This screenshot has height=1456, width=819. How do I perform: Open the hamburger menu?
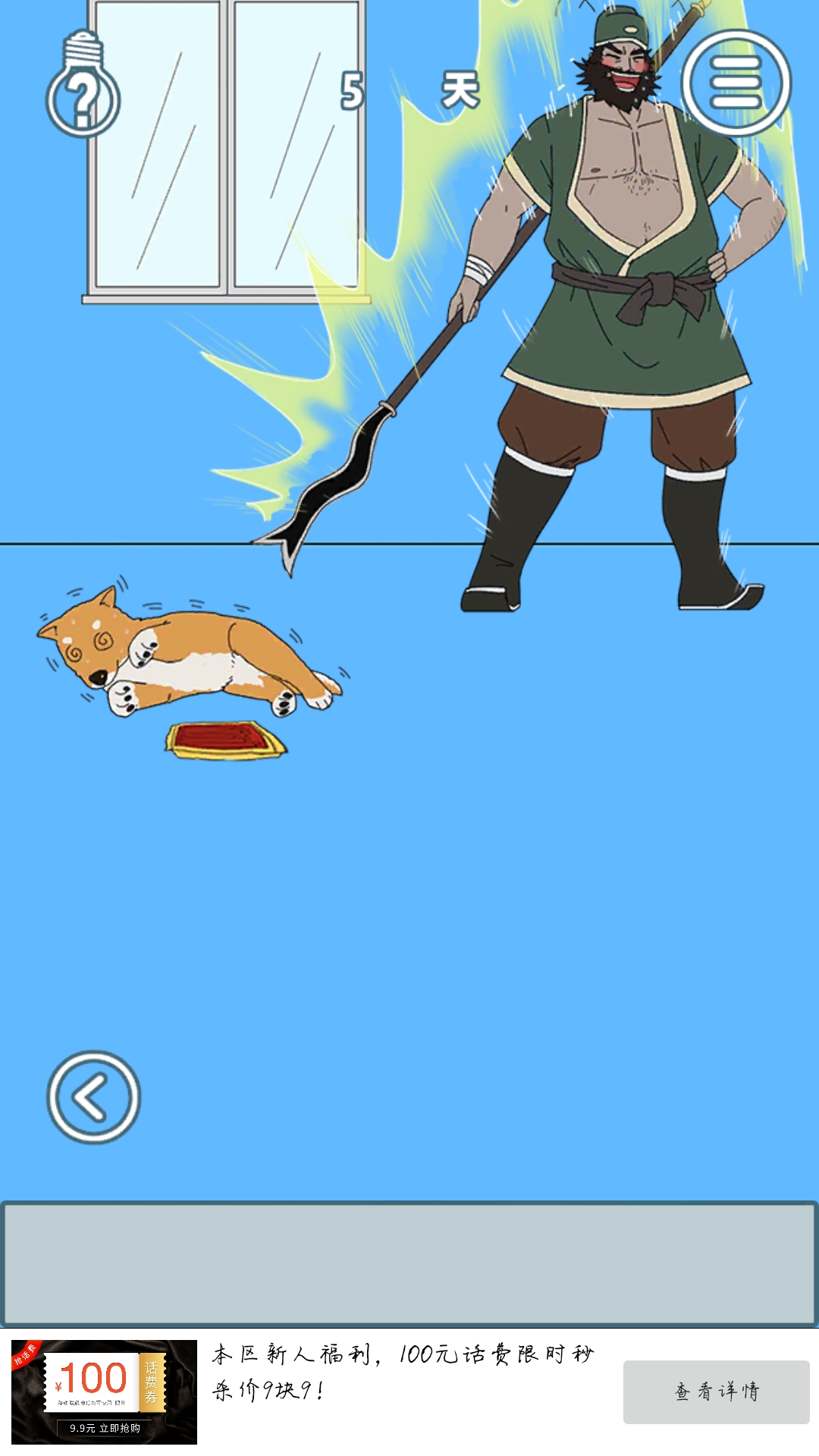tap(736, 83)
